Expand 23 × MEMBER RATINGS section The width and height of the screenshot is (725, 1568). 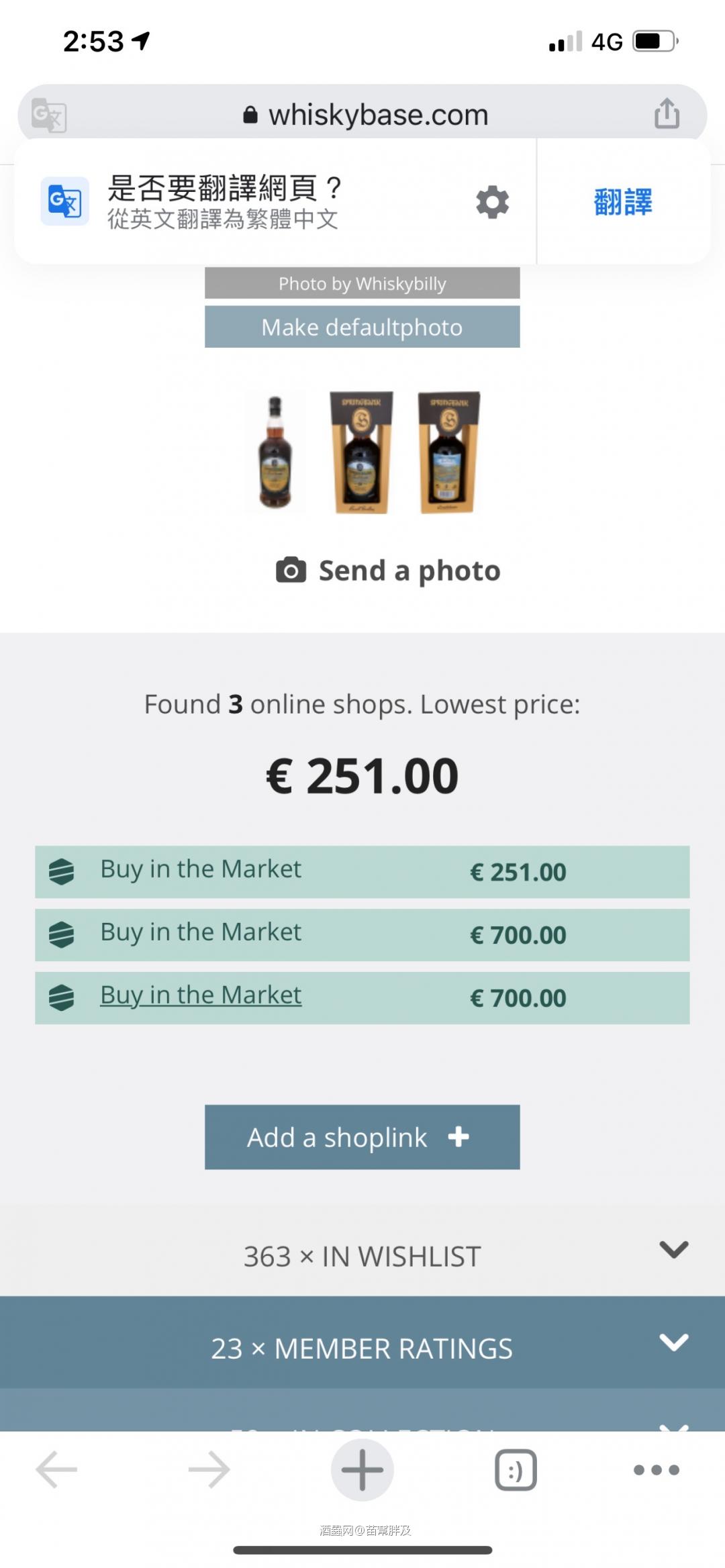click(362, 1349)
